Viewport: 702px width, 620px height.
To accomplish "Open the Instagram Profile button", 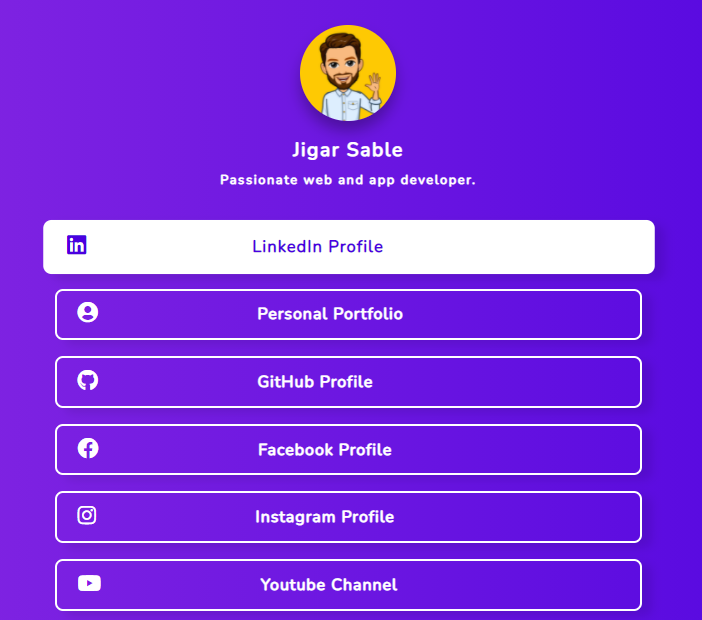I will (x=348, y=517).
